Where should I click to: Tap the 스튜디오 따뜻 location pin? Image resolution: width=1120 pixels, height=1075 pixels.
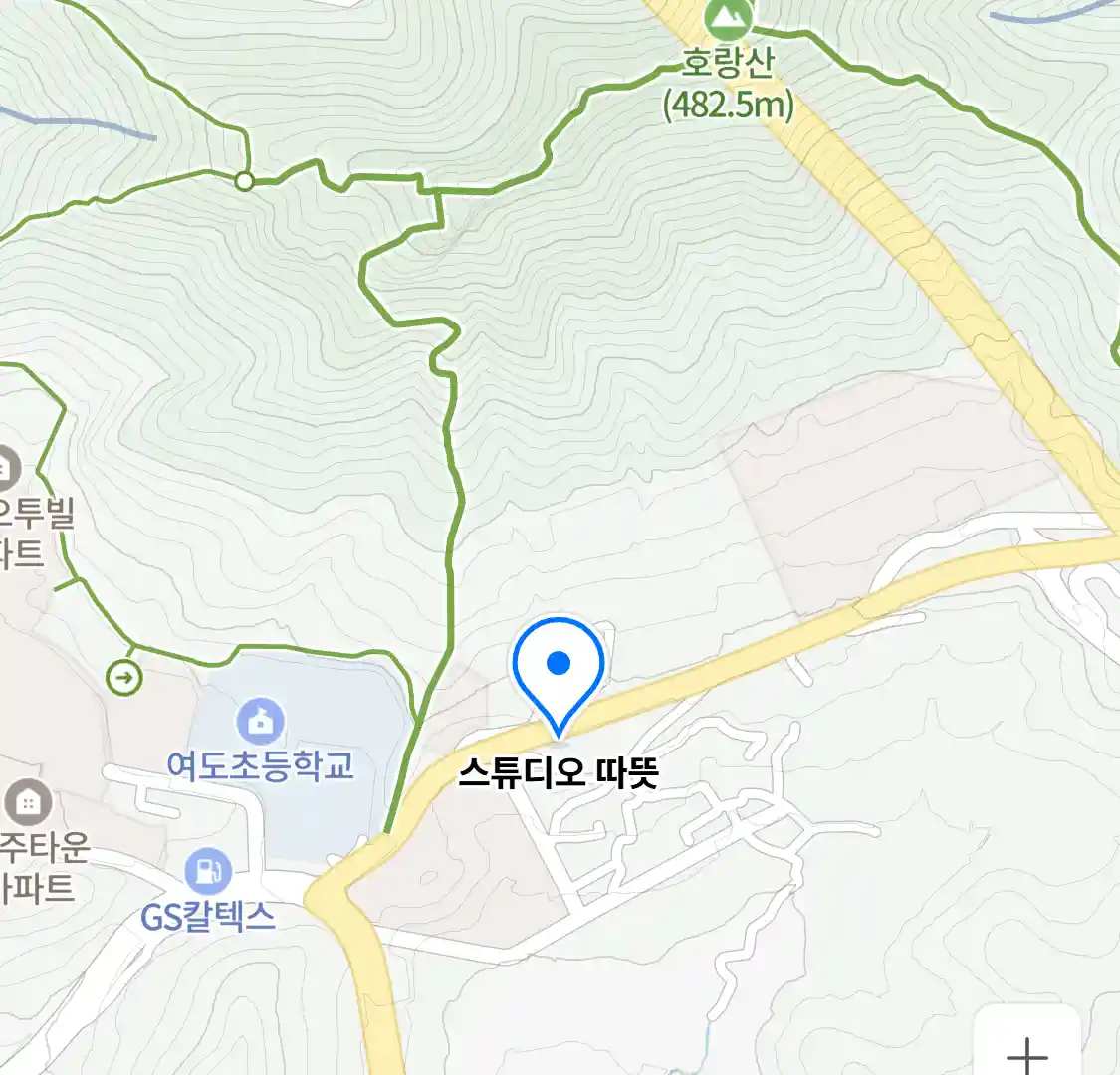(559, 667)
